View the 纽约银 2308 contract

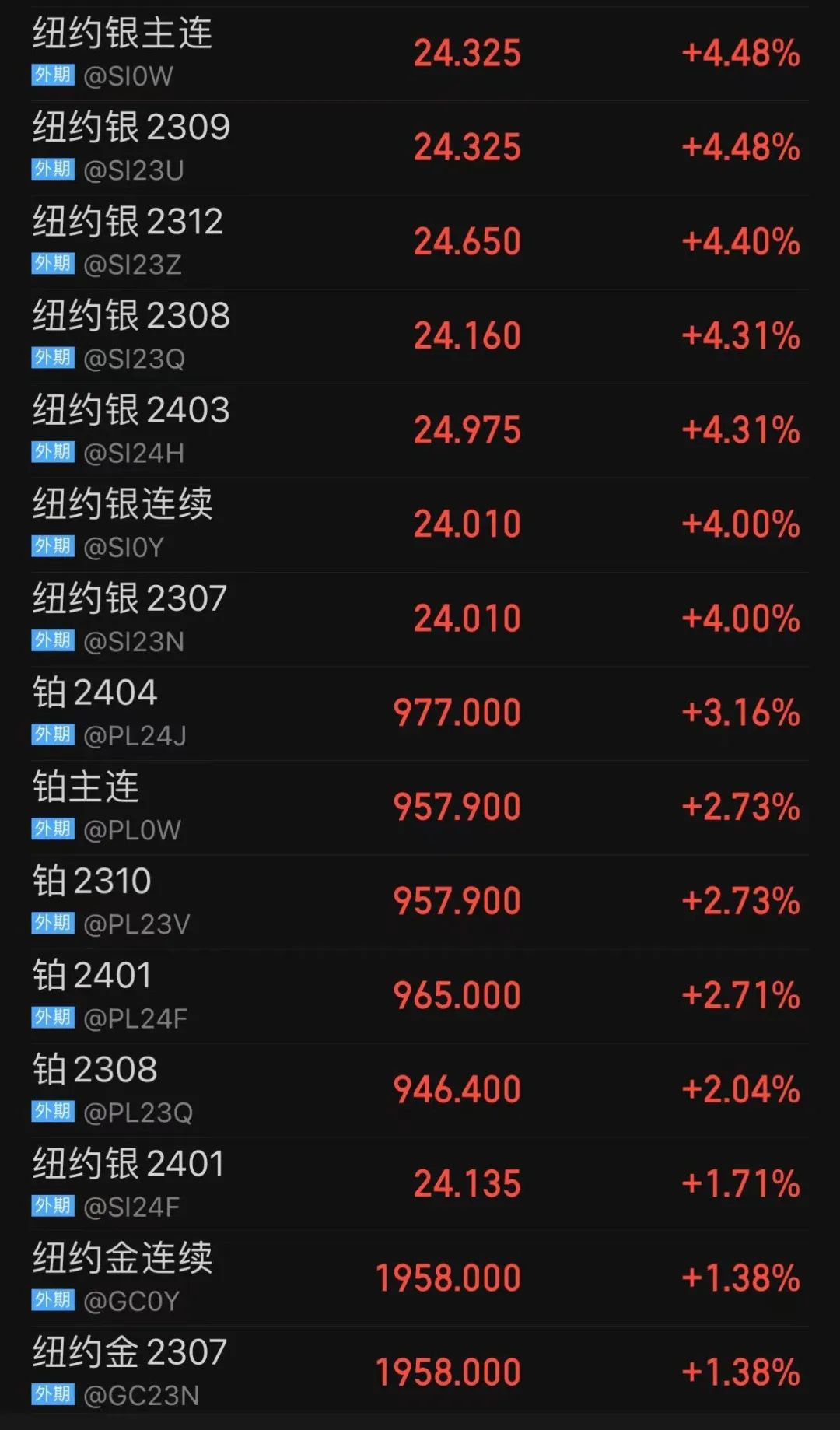[x=132, y=317]
